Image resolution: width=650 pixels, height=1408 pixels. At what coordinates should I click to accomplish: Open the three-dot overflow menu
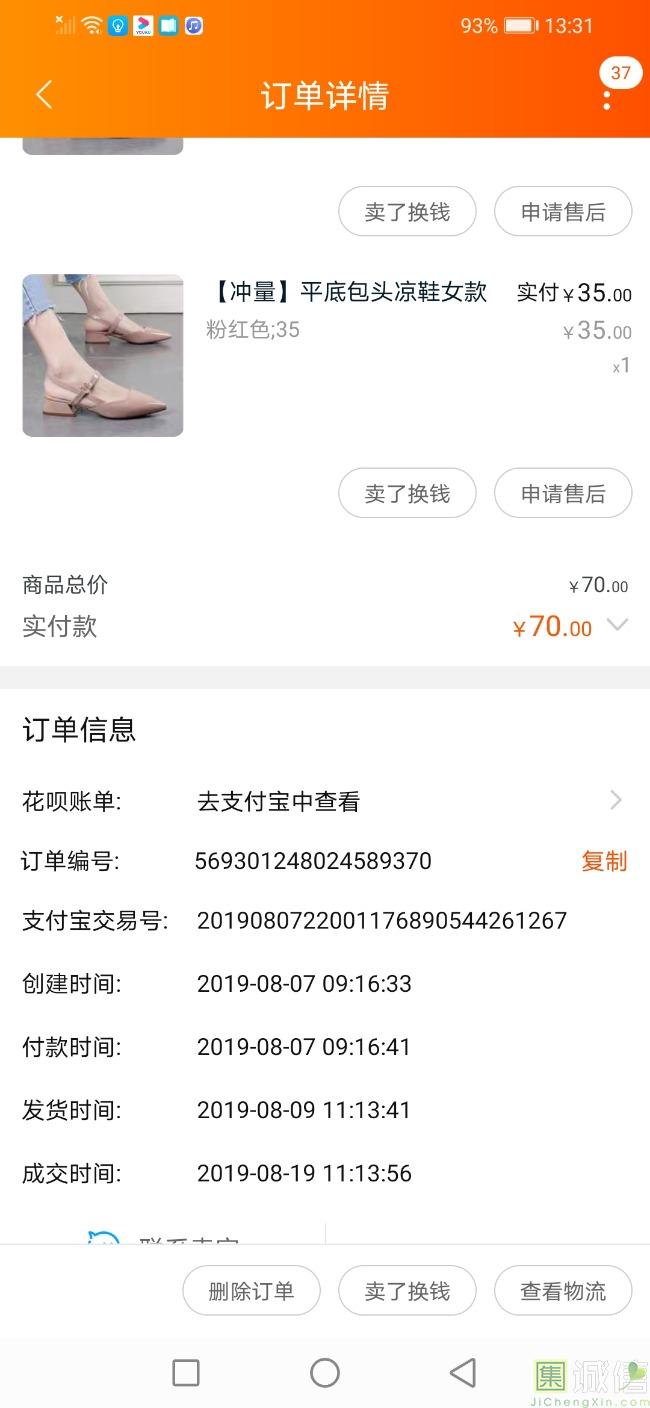[606, 98]
